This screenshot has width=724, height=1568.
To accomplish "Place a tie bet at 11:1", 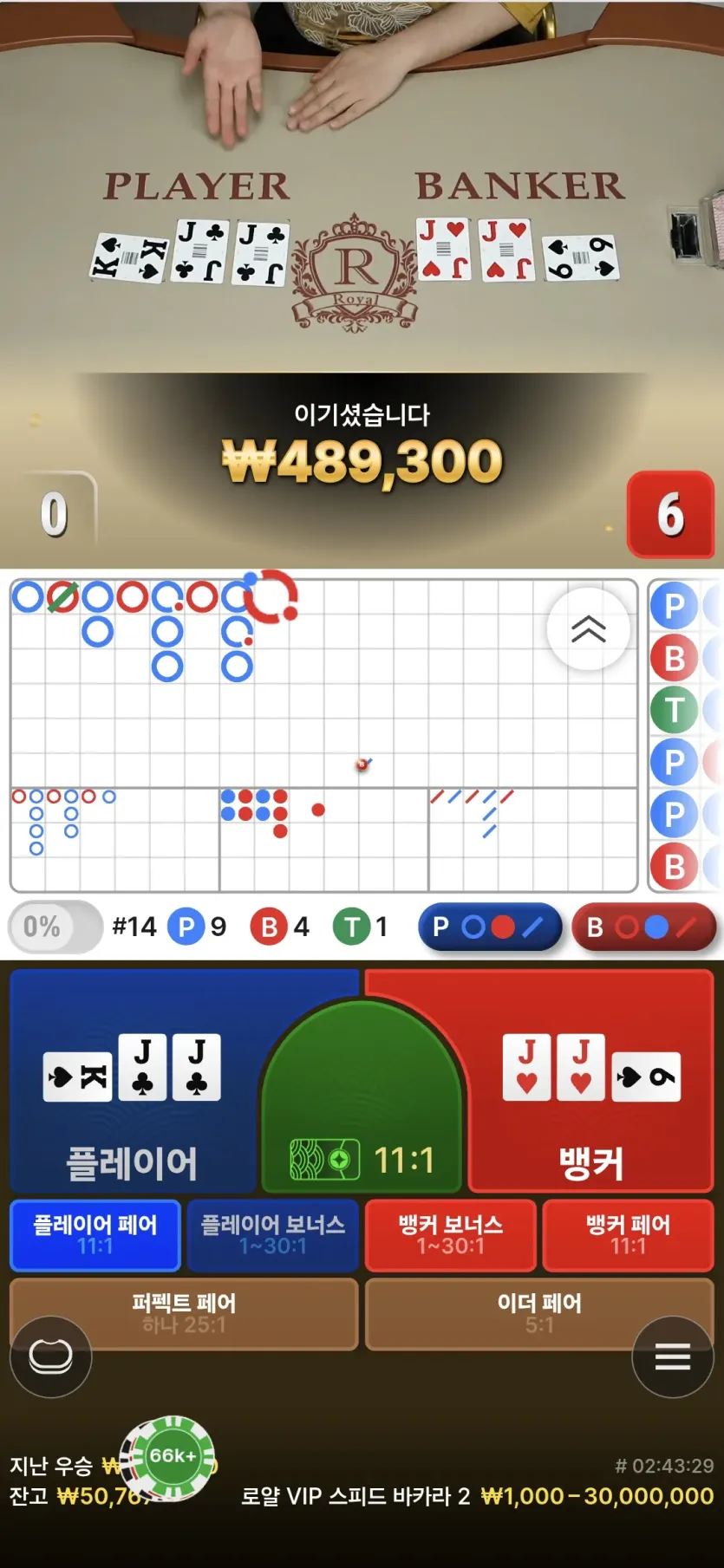I will click(362, 1127).
